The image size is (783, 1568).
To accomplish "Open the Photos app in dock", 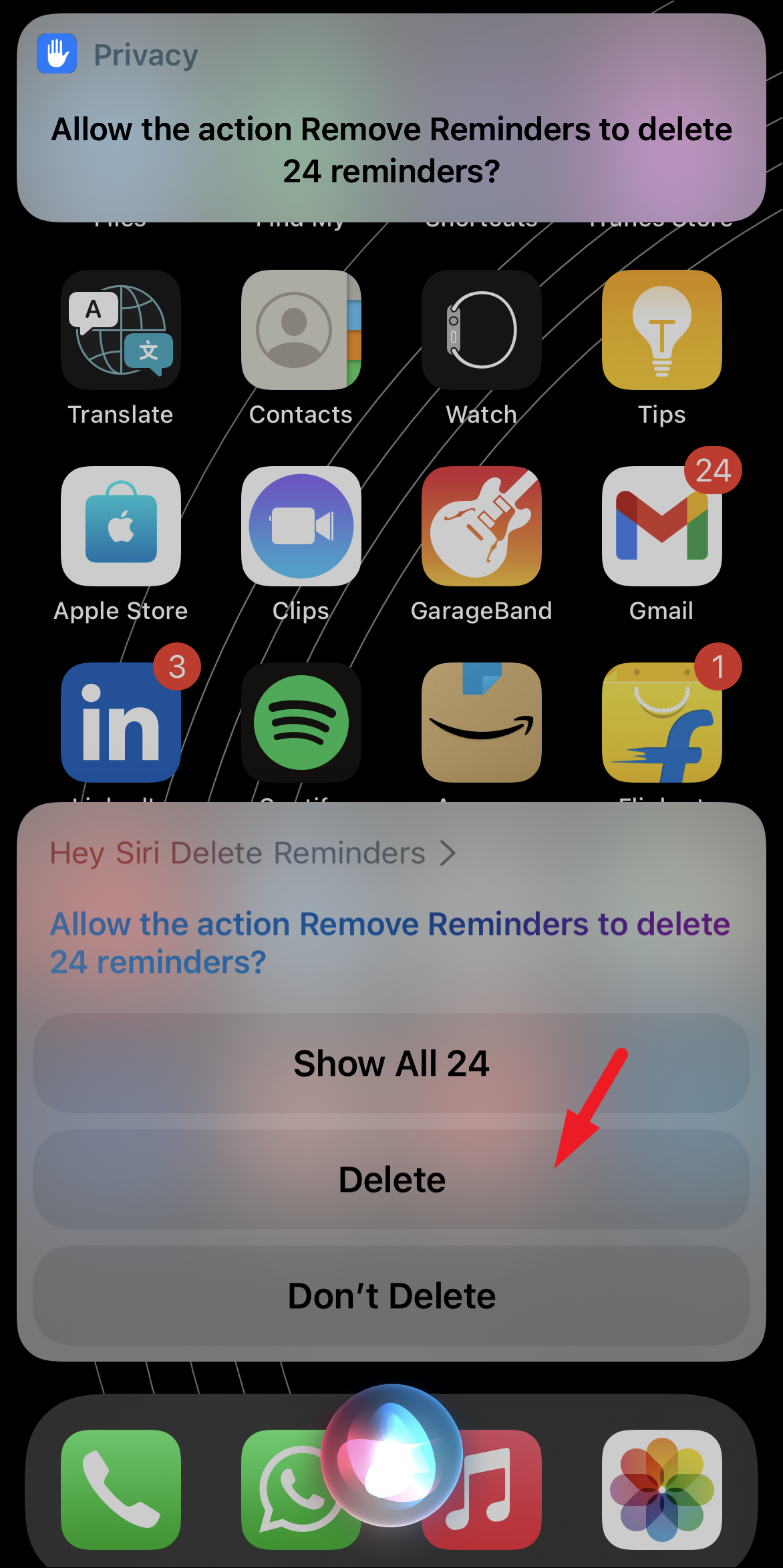I will tap(662, 1489).
